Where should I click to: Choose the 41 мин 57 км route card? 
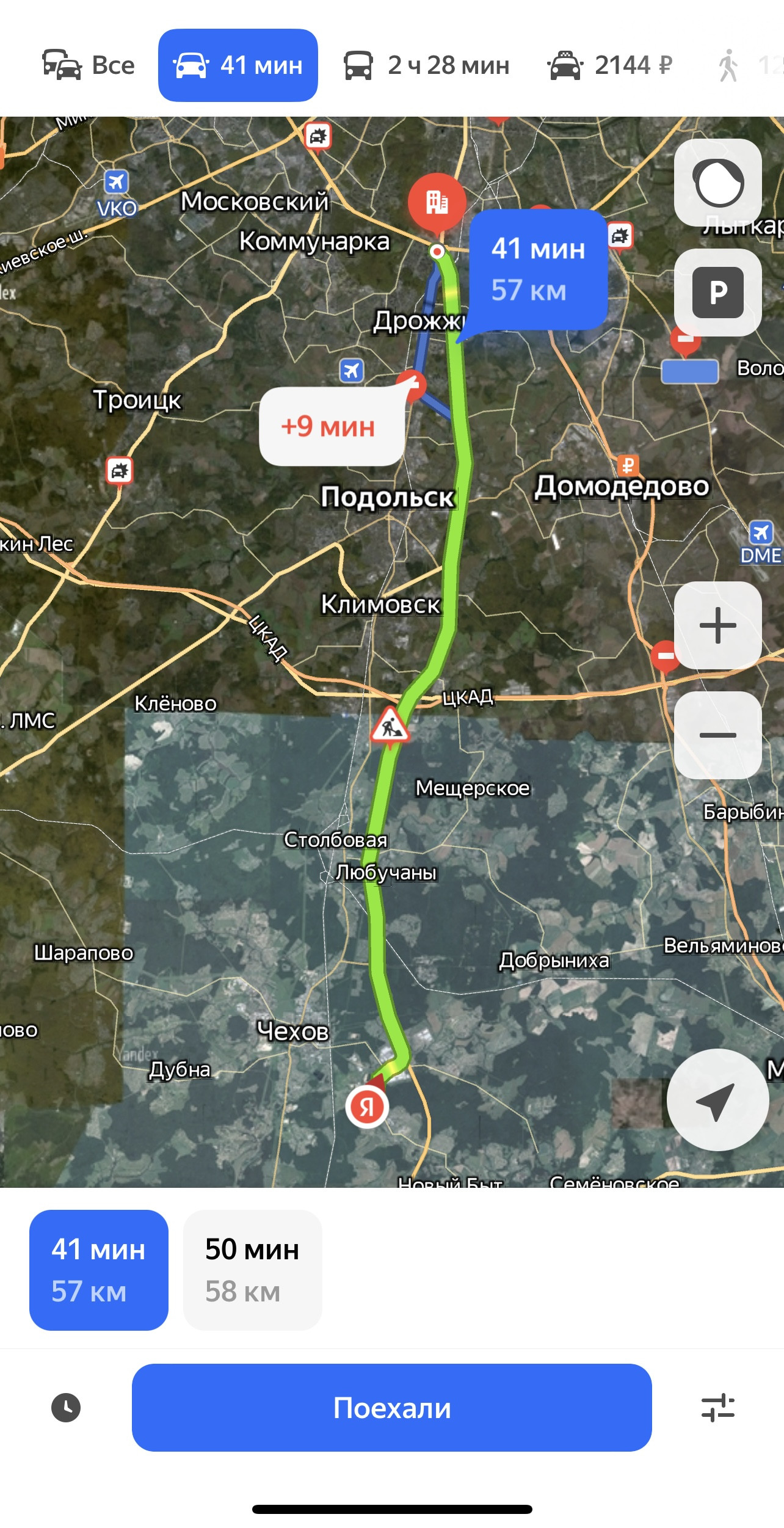pos(99,1270)
